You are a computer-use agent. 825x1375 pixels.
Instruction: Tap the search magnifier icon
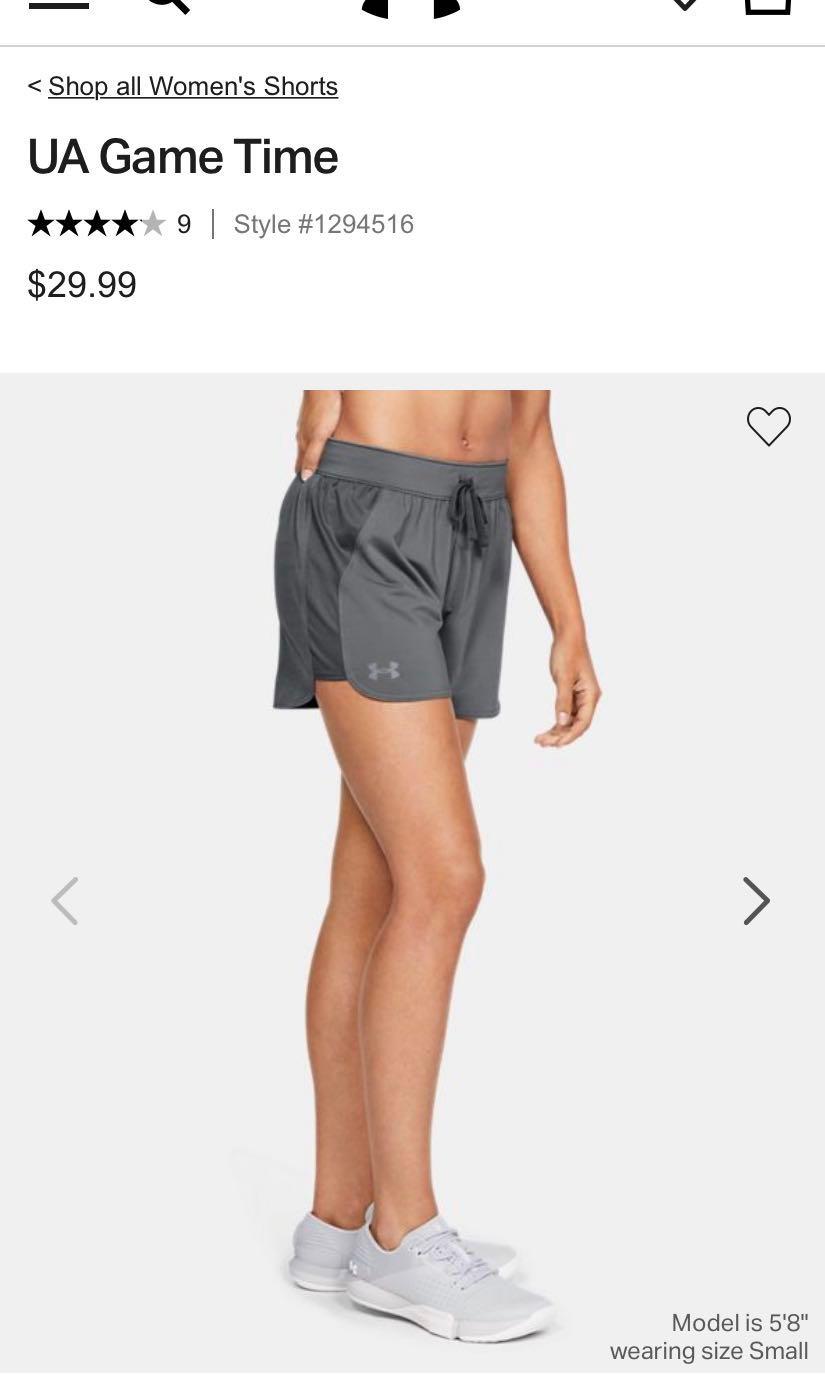165,5
